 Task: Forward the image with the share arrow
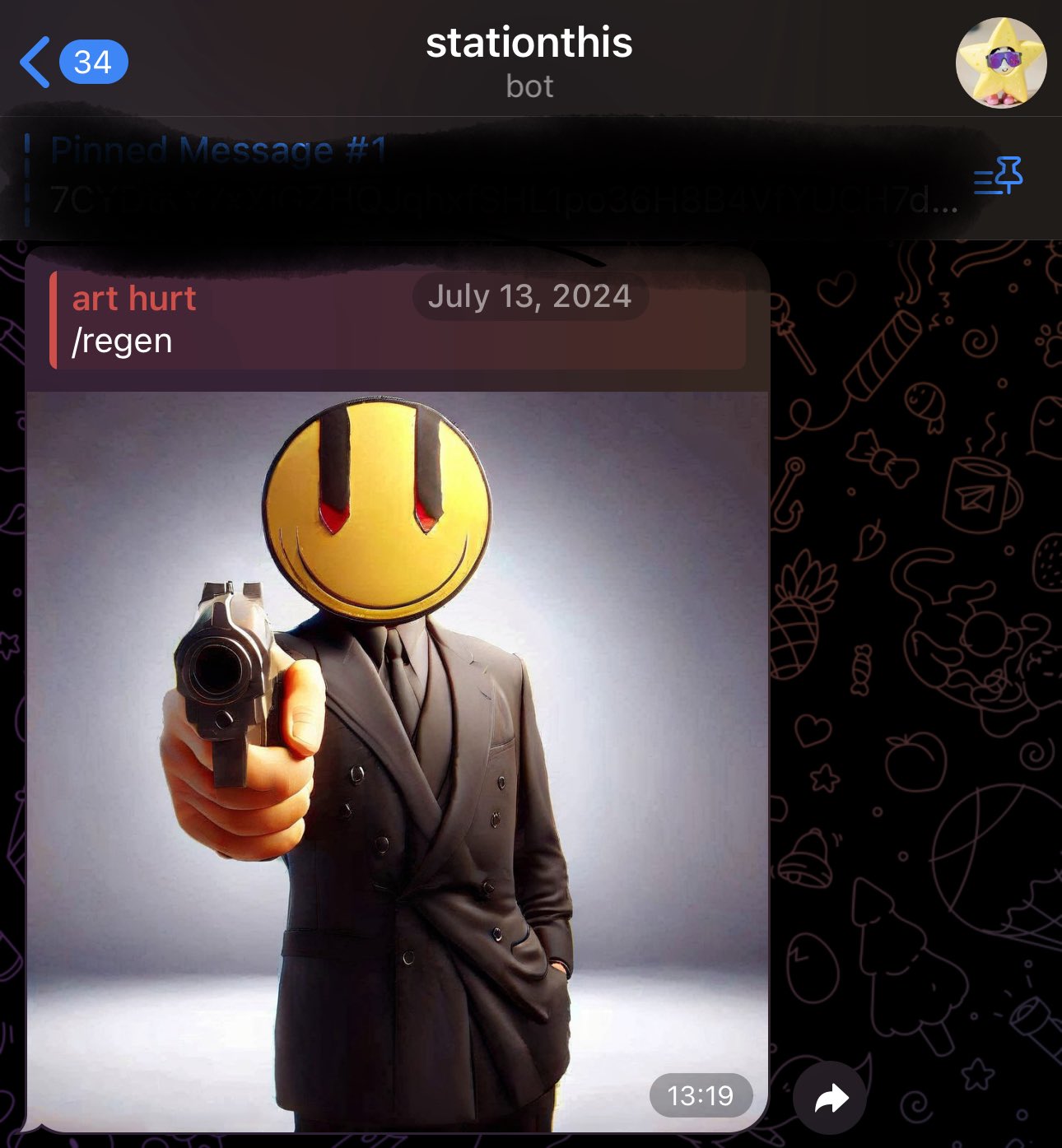tap(830, 1098)
